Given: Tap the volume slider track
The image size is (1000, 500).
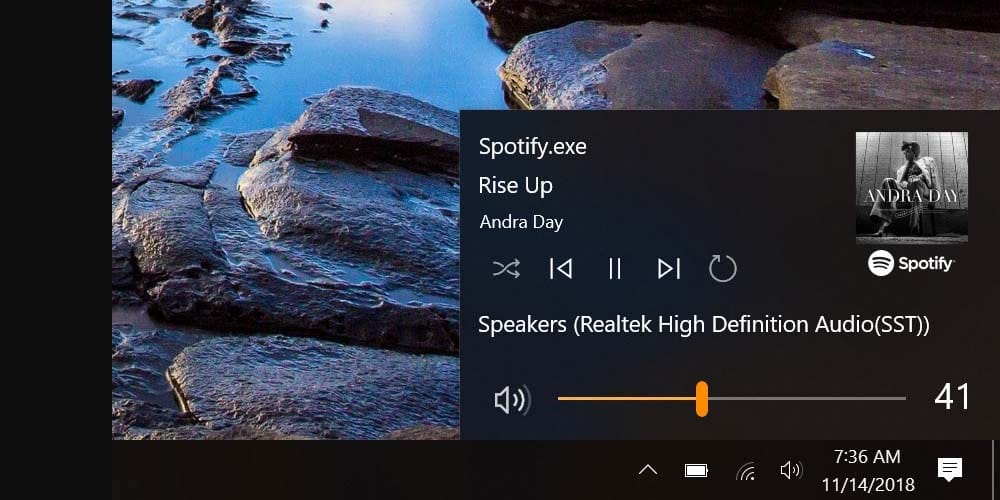Looking at the screenshot, I should [800, 398].
